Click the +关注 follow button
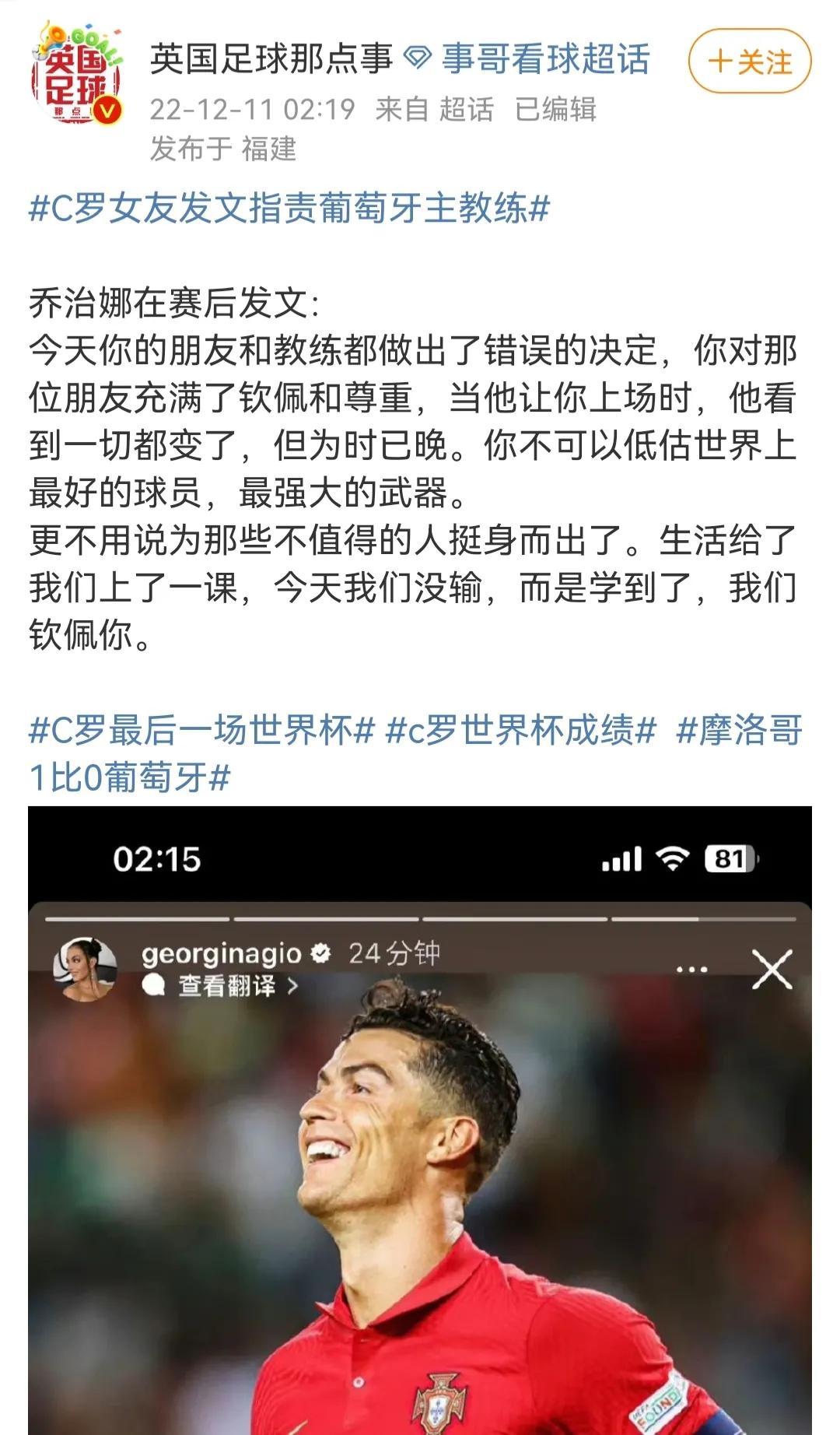 [x=744, y=60]
